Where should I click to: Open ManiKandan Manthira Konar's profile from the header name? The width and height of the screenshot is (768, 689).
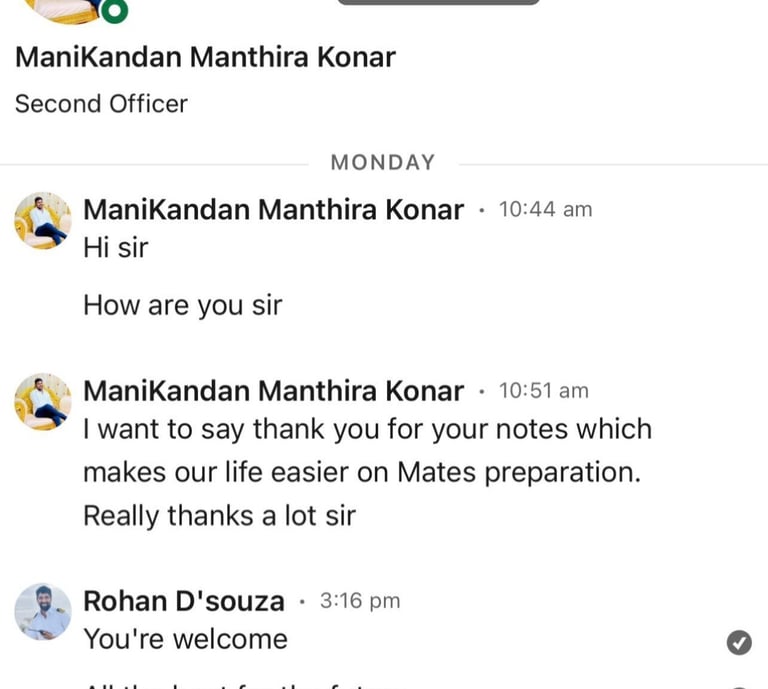point(205,57)
